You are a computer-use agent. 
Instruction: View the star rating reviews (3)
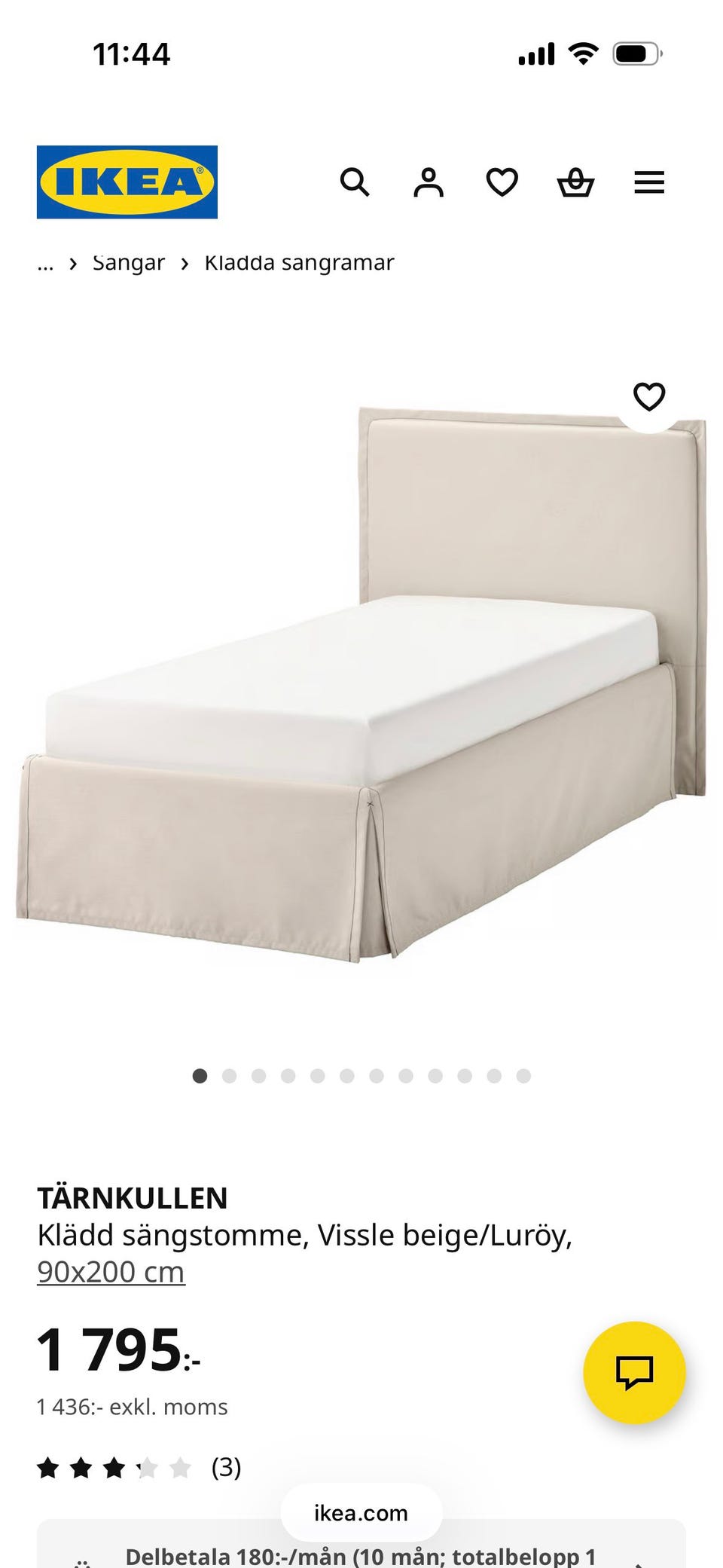coord(139,1467)
